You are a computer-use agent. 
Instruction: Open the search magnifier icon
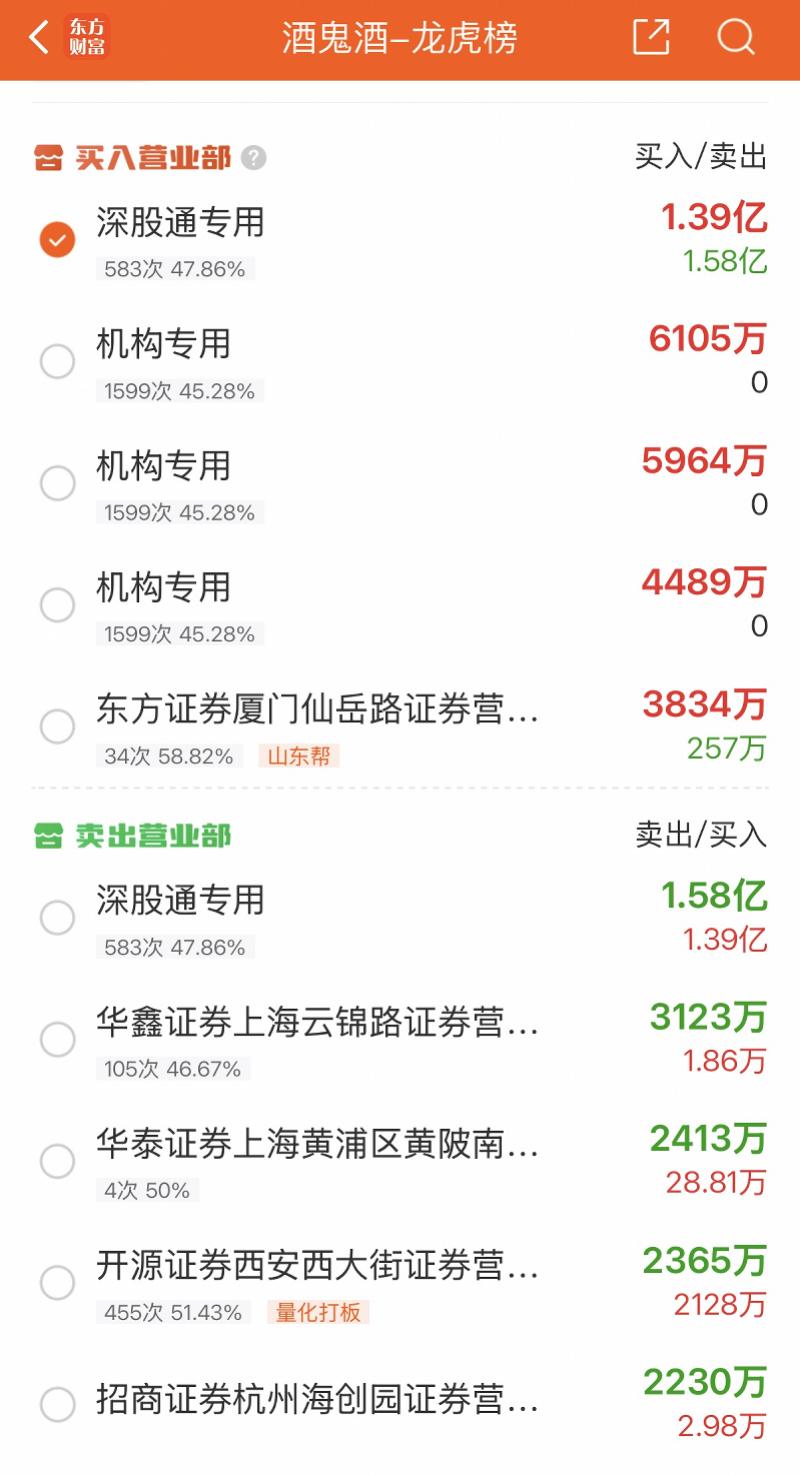tap(736, 37)
